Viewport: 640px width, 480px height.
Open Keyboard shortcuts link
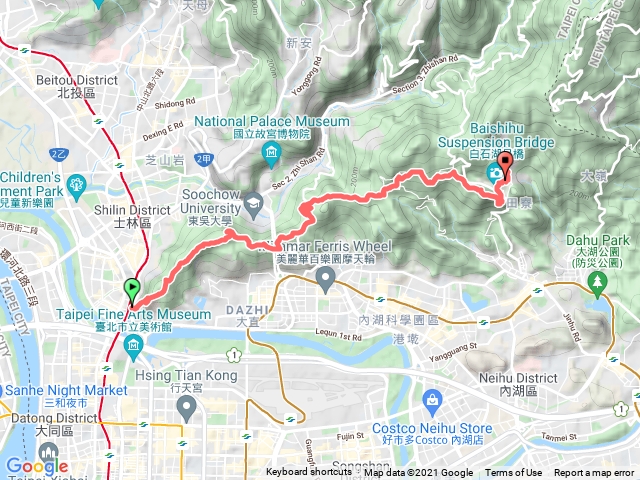311,473
